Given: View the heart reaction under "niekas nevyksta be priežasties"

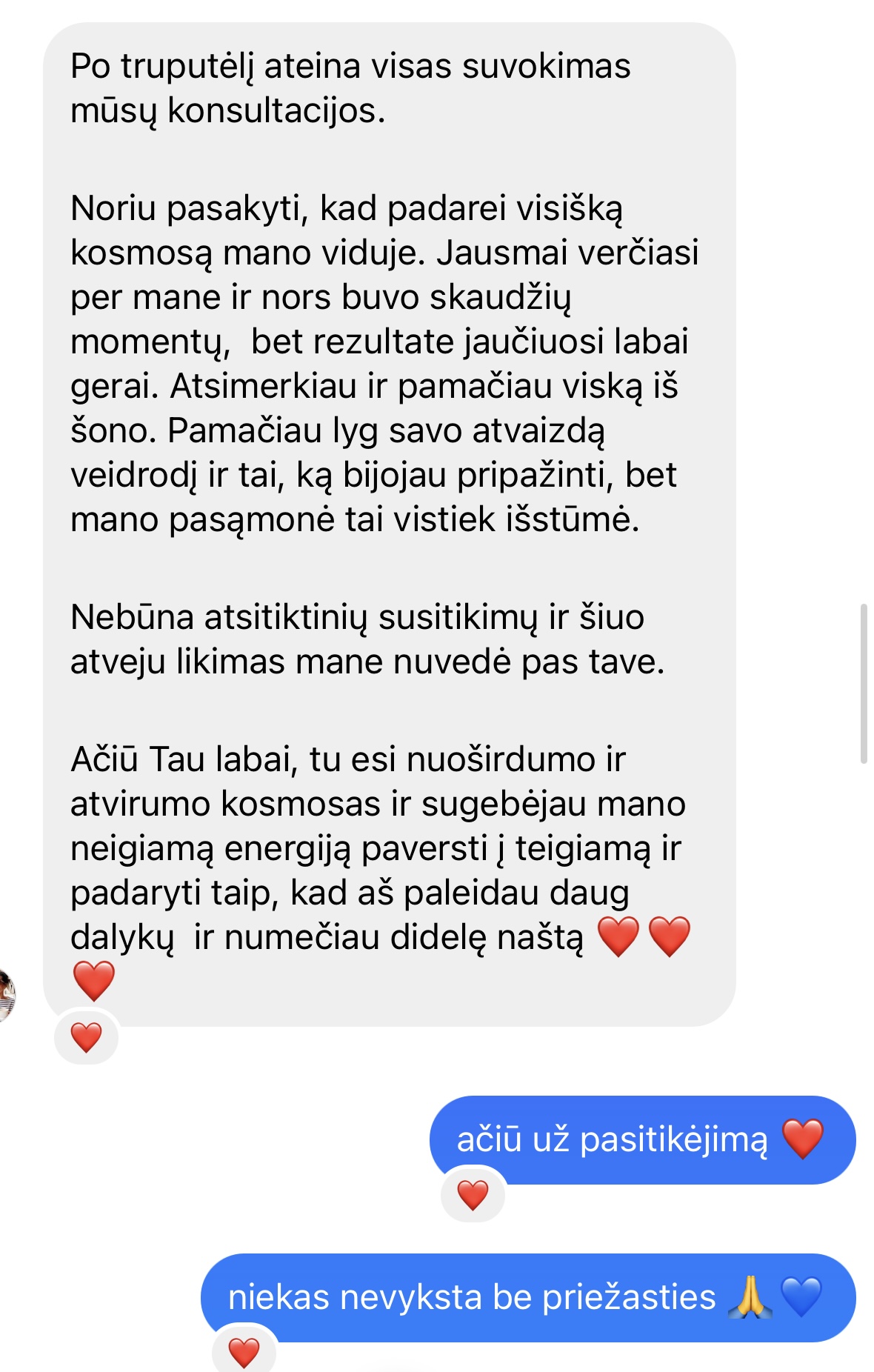Looking at the screenshot, I should pyautogui.click(x=244, y=1352).
